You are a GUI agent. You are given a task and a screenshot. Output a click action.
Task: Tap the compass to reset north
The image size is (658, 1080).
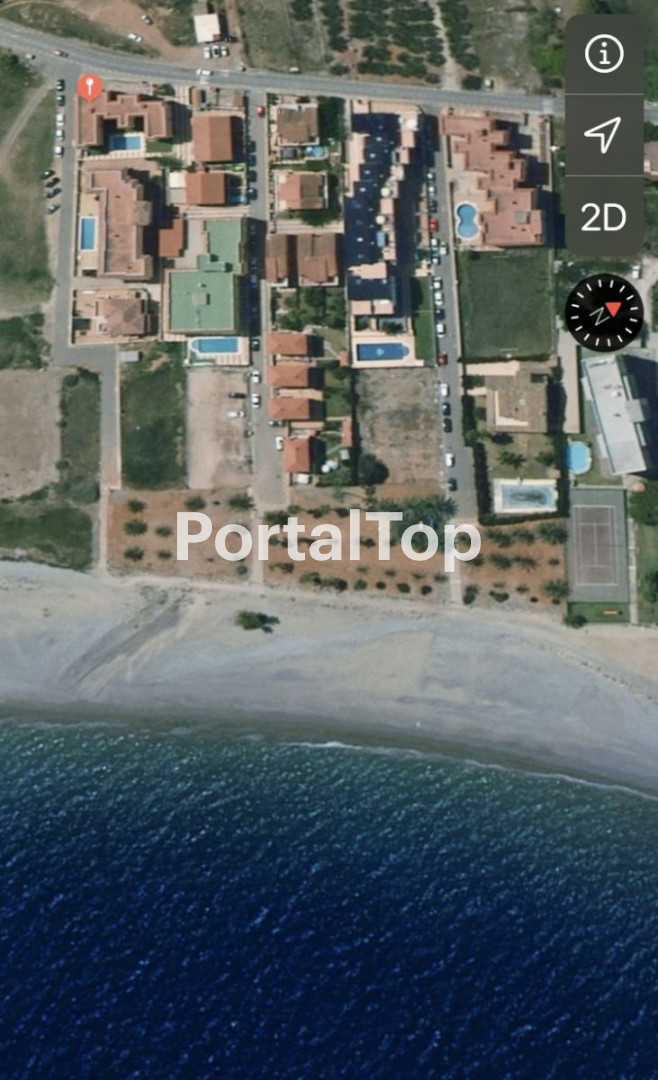tap(604, 312)
